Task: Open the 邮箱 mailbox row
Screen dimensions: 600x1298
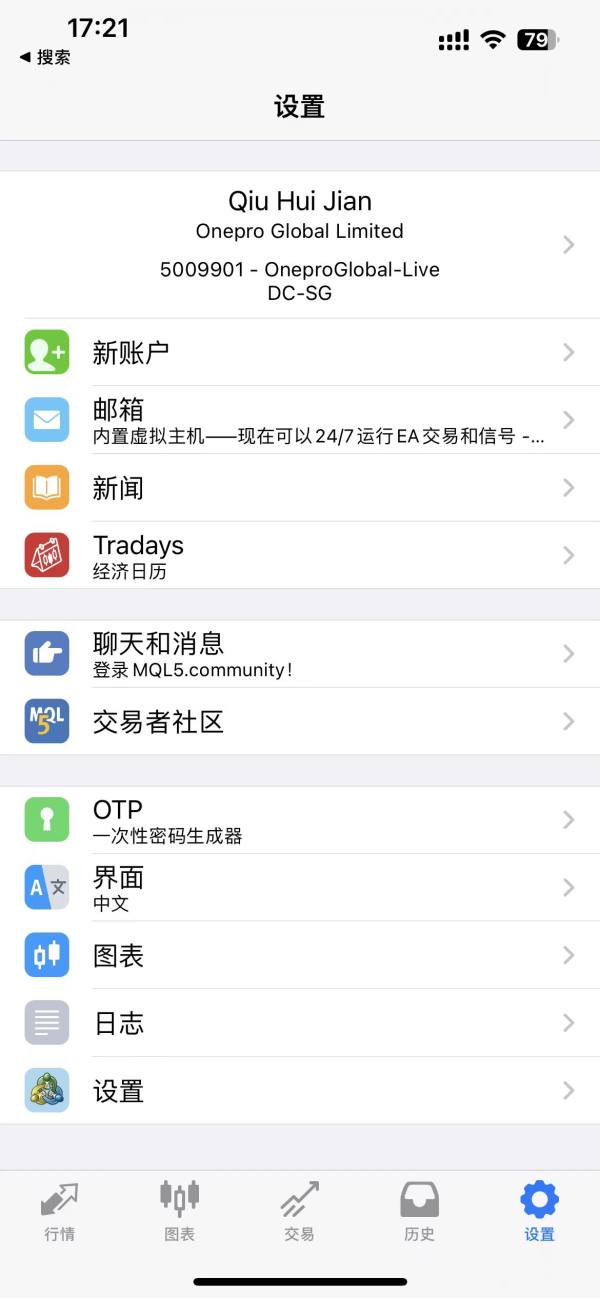Action: pyautogui.click(x=300, y=420)
